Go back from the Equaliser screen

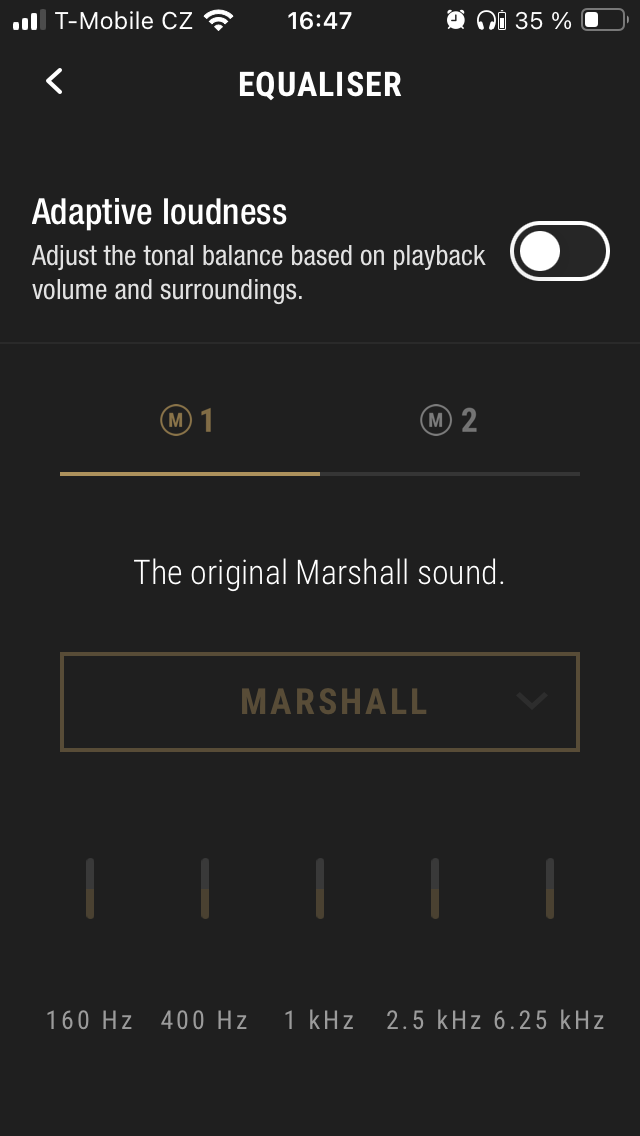[x=55, y=82]
